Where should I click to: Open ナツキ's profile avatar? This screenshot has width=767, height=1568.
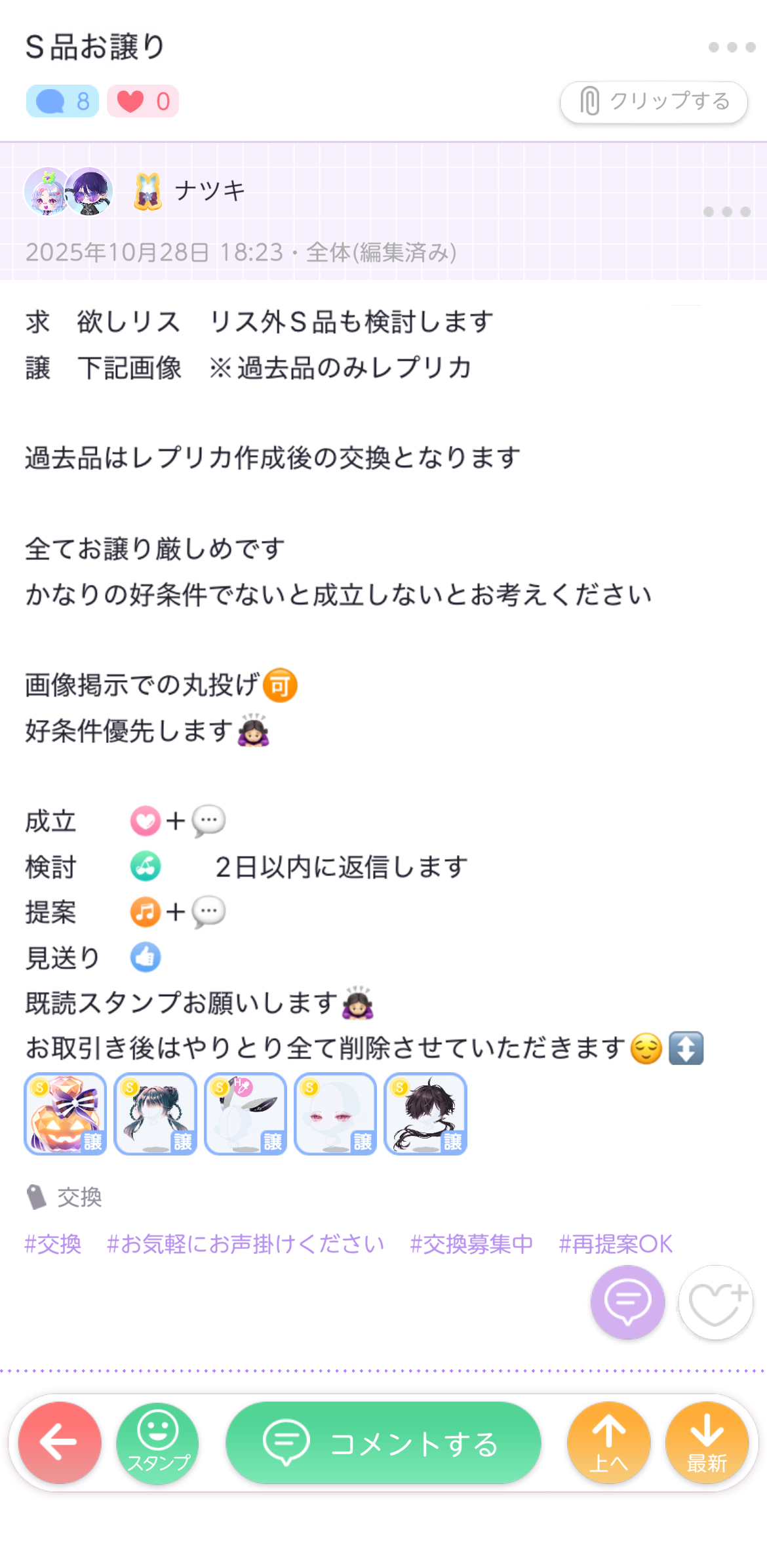(68, 191)
